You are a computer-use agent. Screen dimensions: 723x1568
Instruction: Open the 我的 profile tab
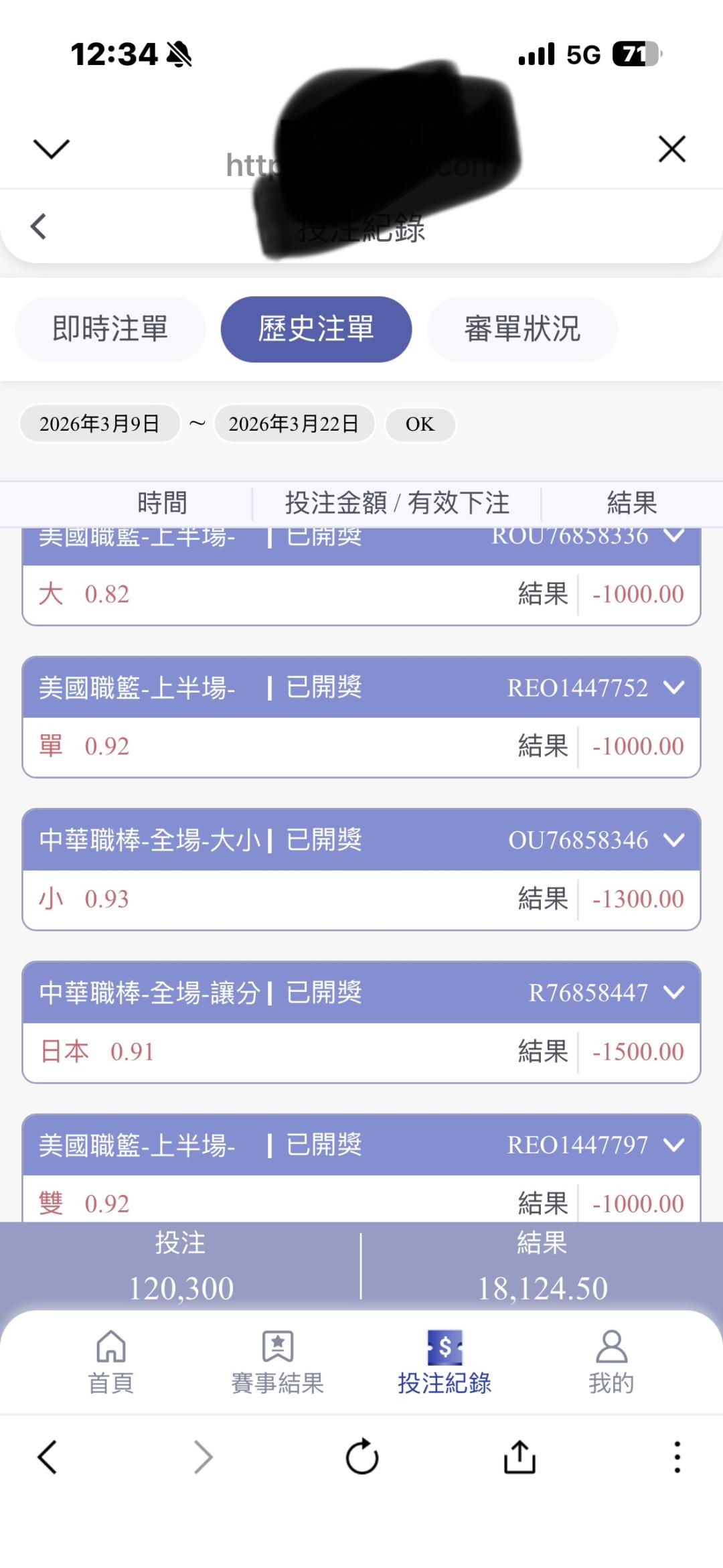[611, 1363]
